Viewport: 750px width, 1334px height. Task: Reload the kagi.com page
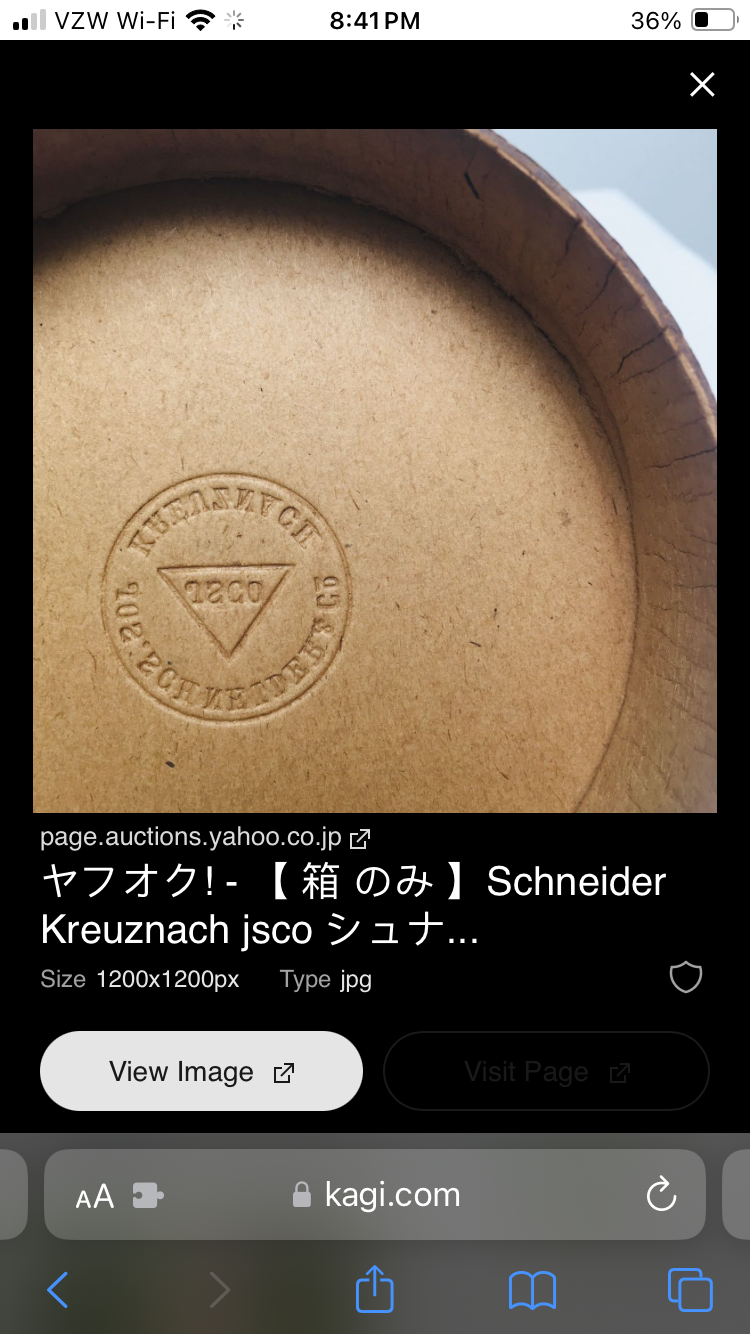(661, 1195)
